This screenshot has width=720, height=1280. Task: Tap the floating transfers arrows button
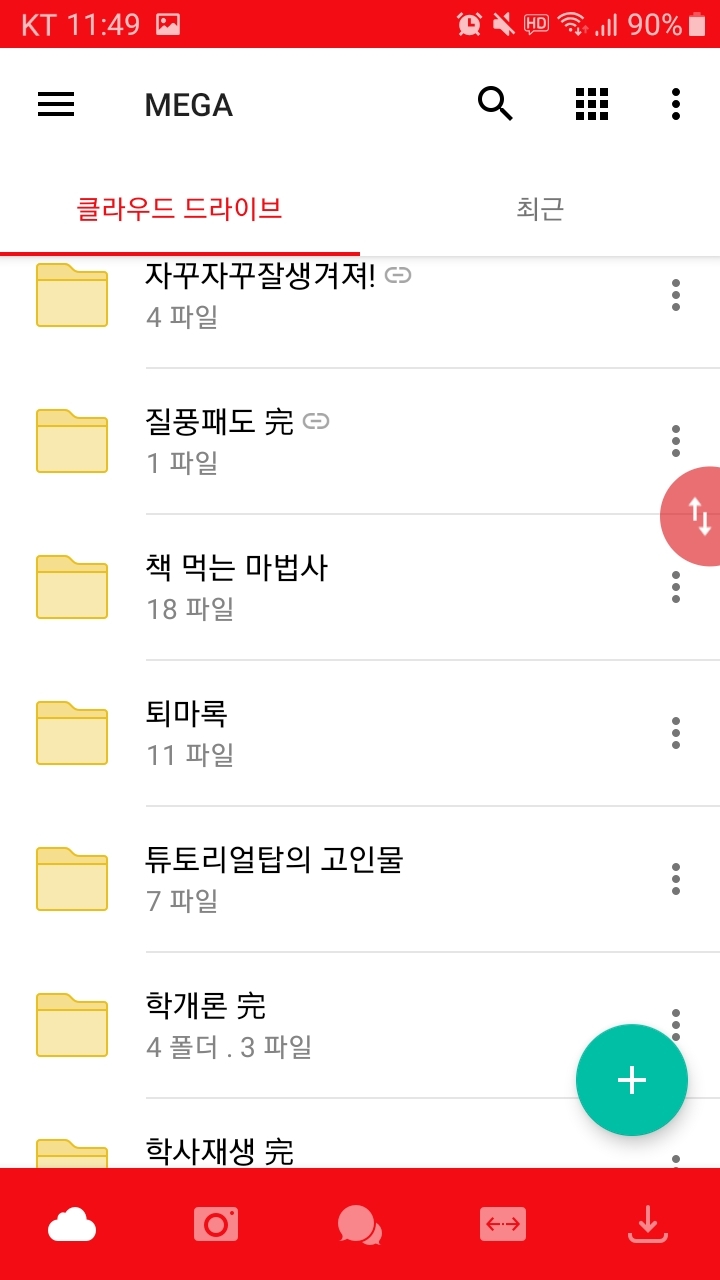pyautogui.click(x=697, y=517)
